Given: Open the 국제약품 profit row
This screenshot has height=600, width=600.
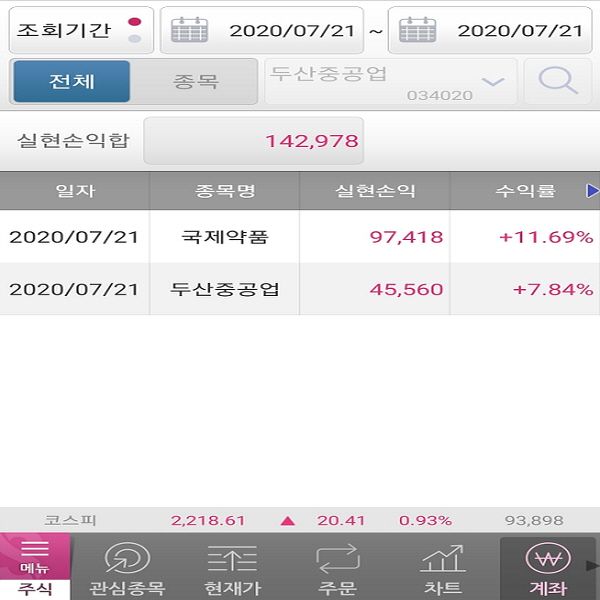Looking at the screenshot, I should coord(300,237).
